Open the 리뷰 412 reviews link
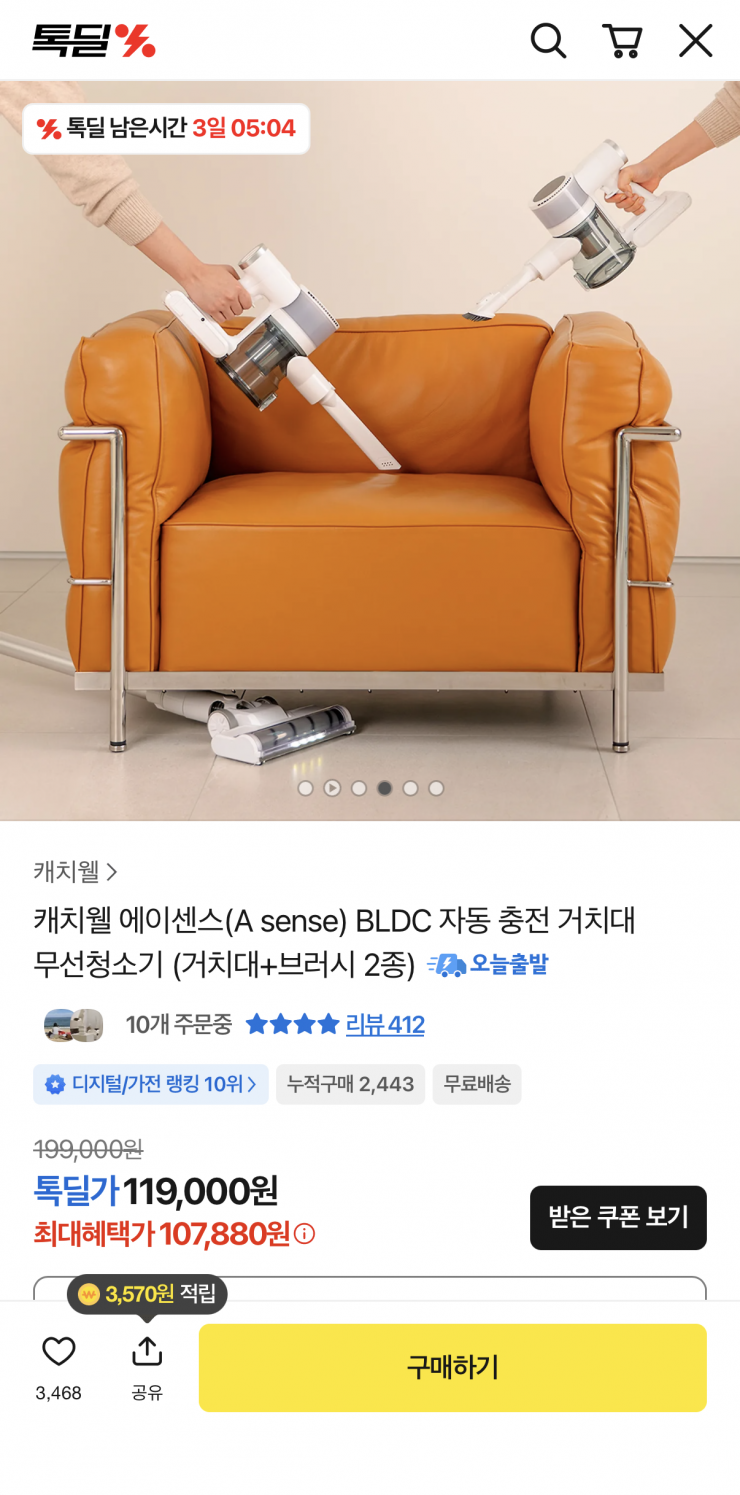740x1495 pixels. [x=385, y=1025]
